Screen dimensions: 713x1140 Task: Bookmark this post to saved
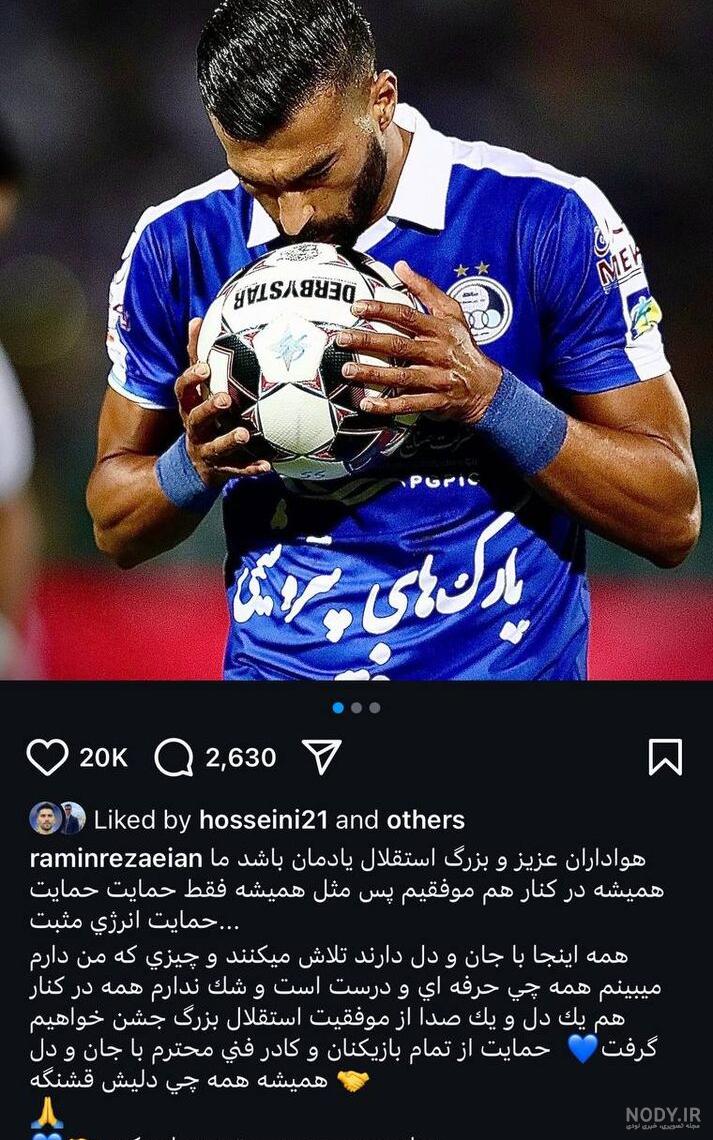coord(665,757)
